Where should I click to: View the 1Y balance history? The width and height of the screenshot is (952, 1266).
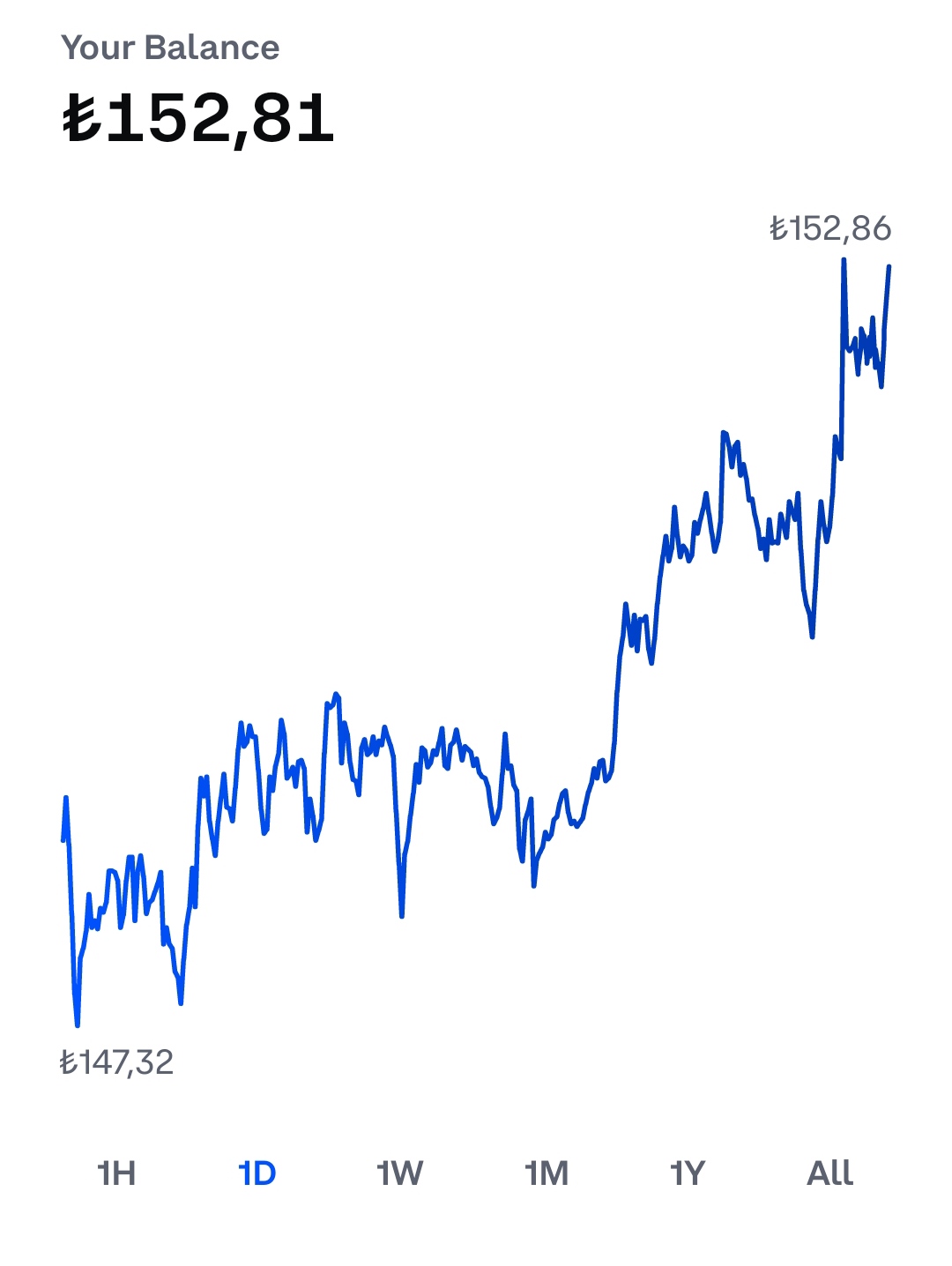688,1173
